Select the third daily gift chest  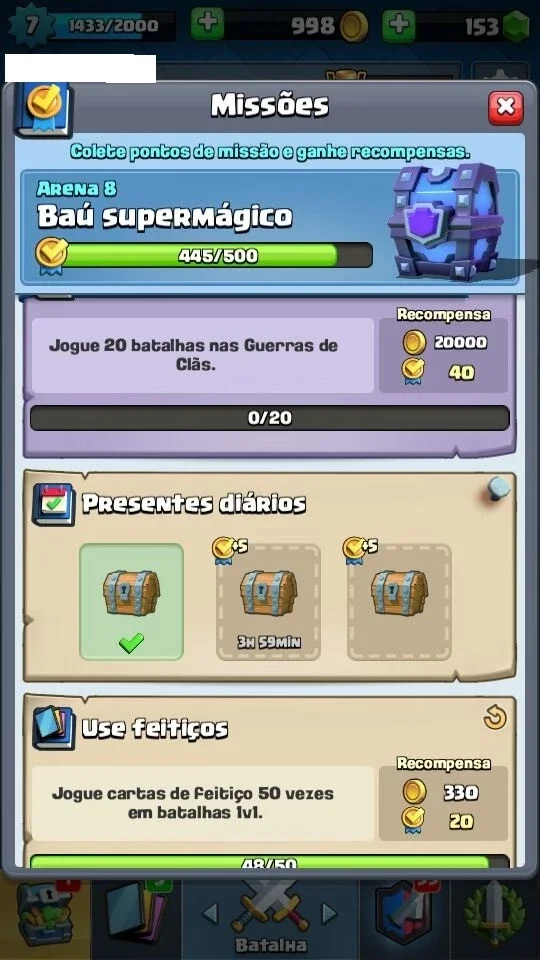pos(399,602)
